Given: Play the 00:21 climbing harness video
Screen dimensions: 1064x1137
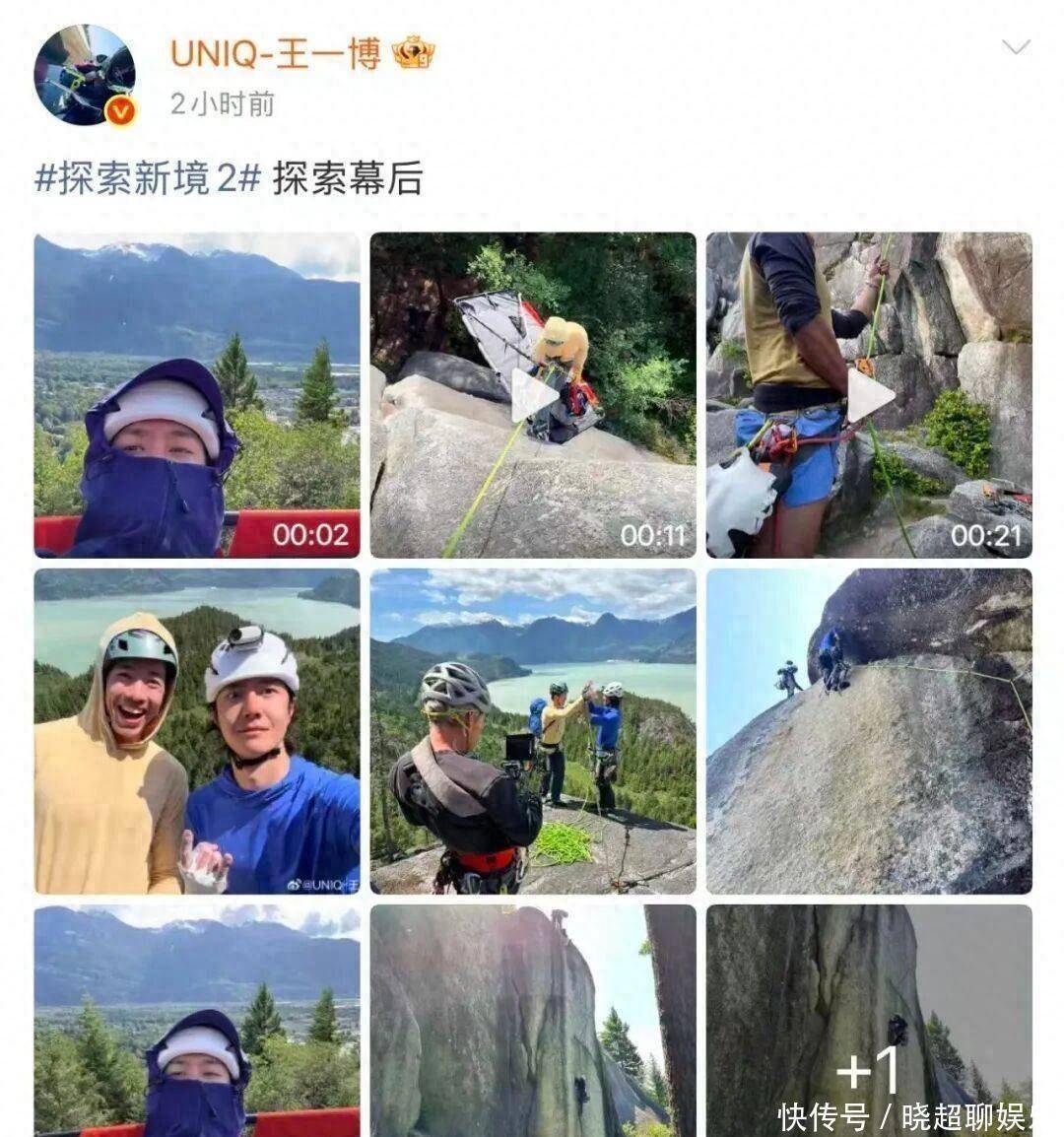Looking at the screenshot, I should pyautogui.click(x=869, y=395).
